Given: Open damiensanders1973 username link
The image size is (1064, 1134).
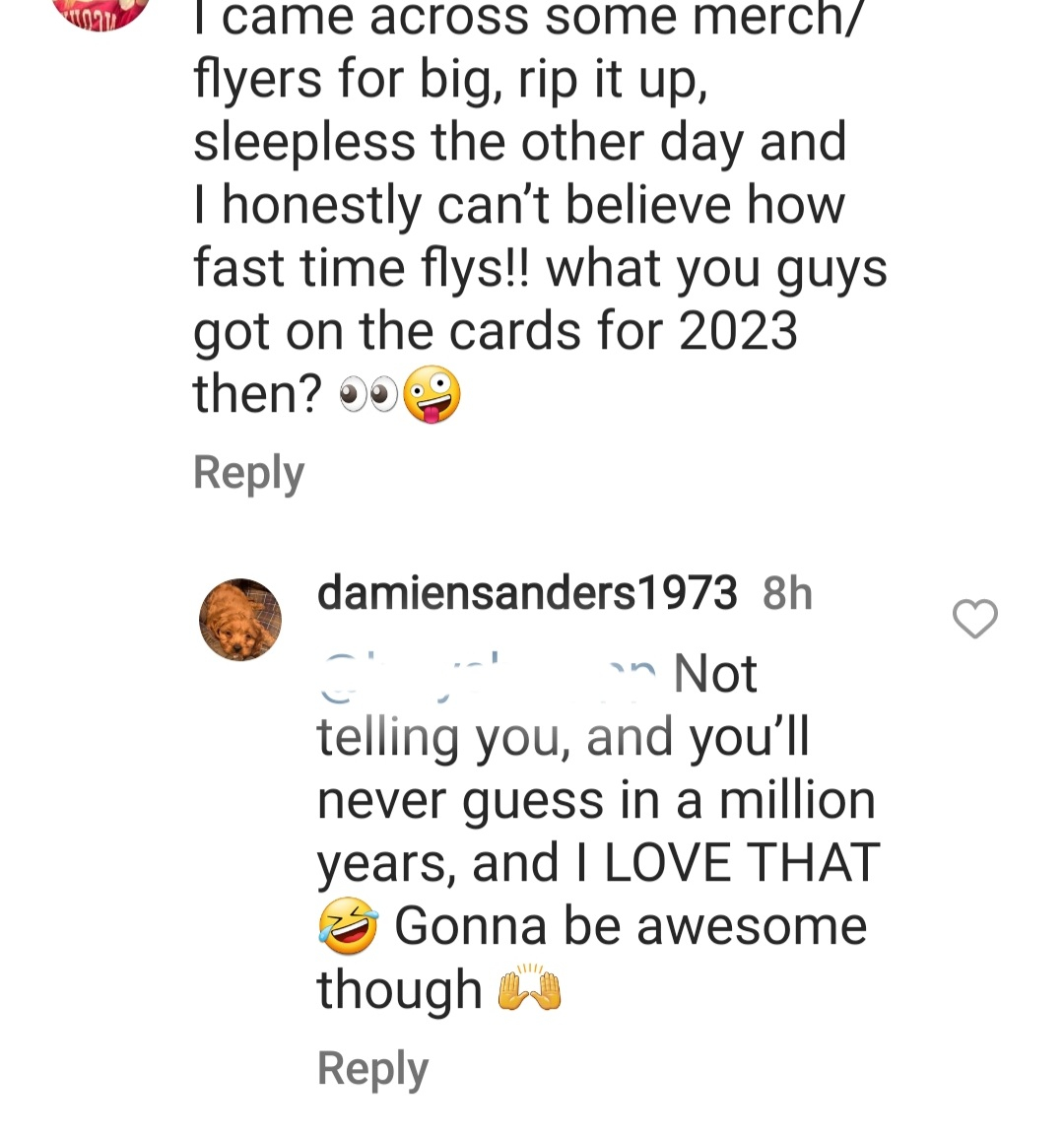Looking at the screenshot, I should pos(526,593).
